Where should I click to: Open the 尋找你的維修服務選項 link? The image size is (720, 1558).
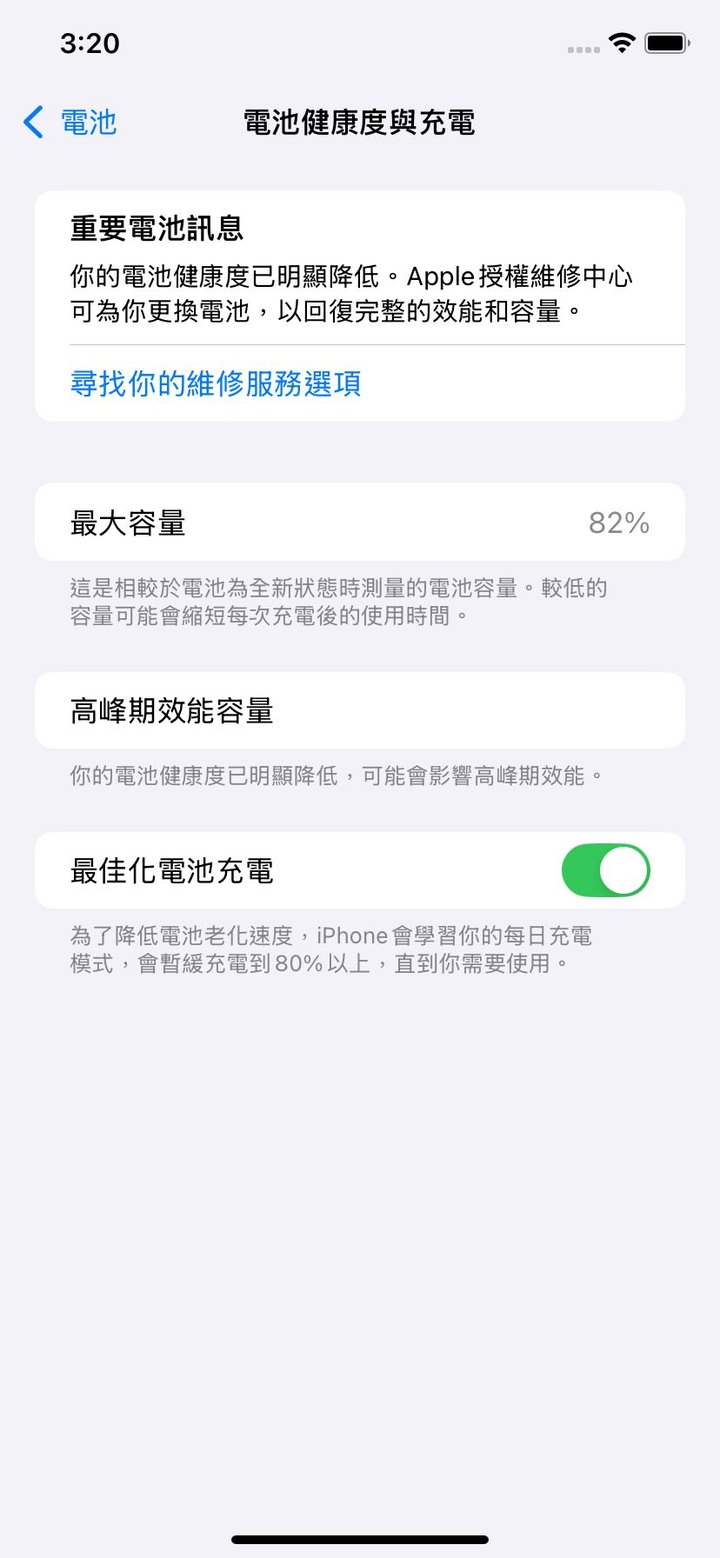pyautogui.click(x=216, y=383)
